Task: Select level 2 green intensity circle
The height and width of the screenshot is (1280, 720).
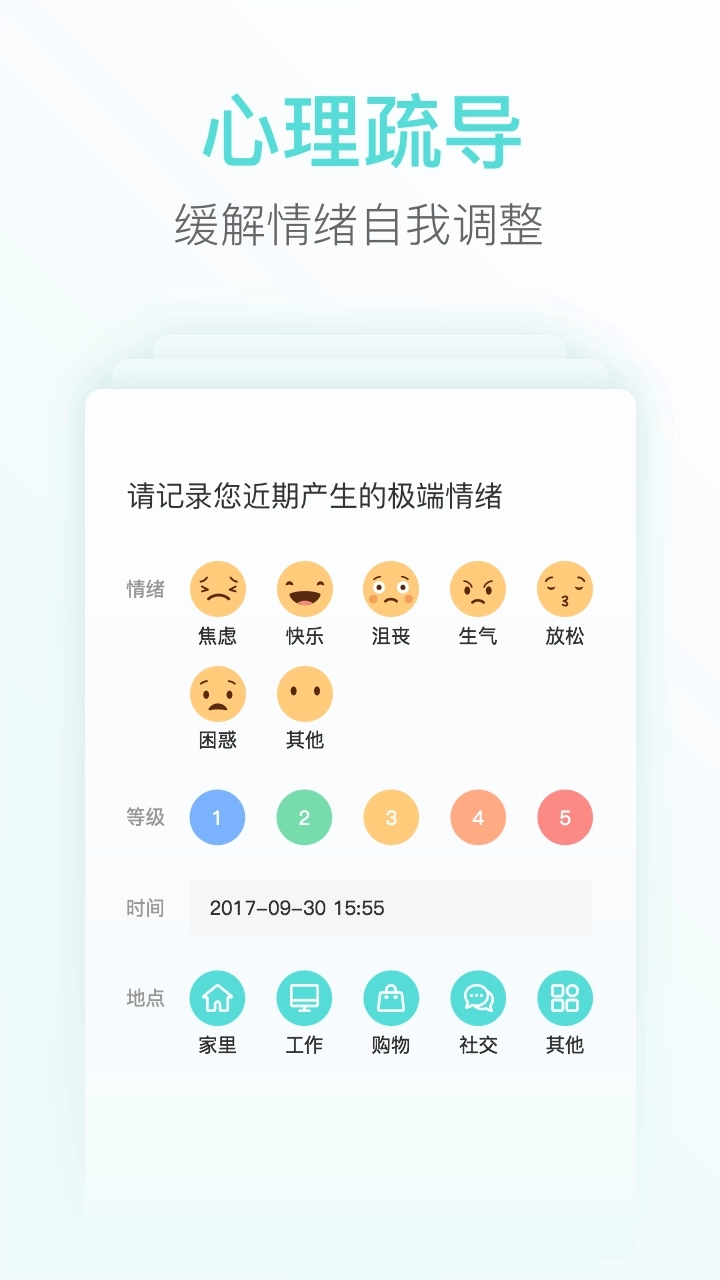Action: [x=304, y=817]
